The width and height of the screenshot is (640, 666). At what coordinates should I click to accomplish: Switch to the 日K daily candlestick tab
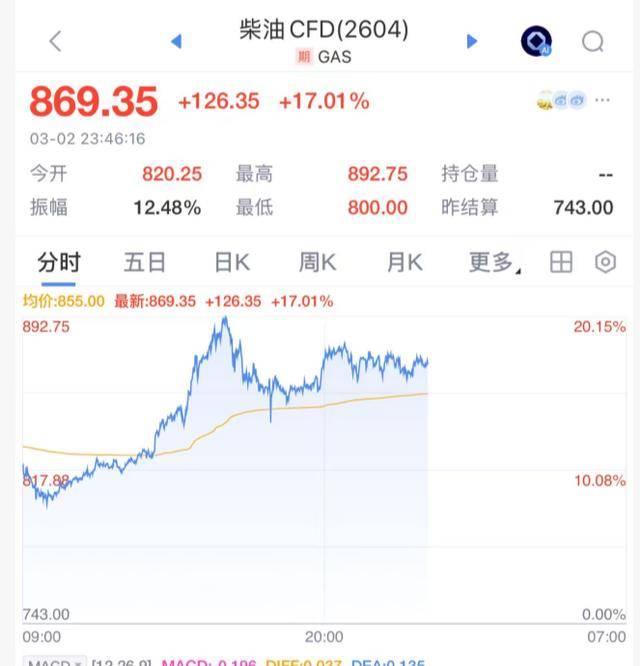(x=232, y=262)
